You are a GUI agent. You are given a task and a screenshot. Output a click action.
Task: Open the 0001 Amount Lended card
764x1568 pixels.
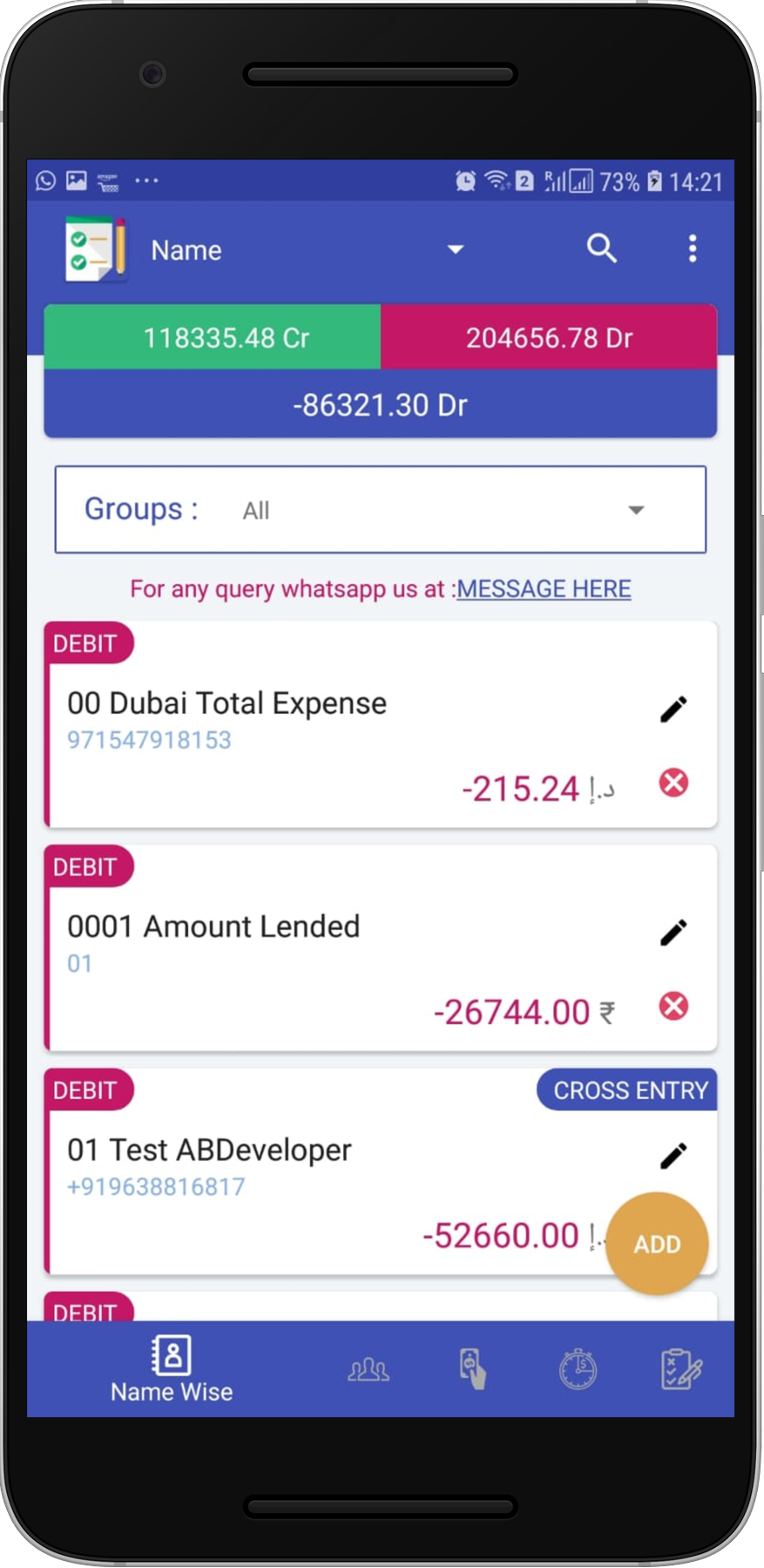pyautogui.click(x=381, y=948)
